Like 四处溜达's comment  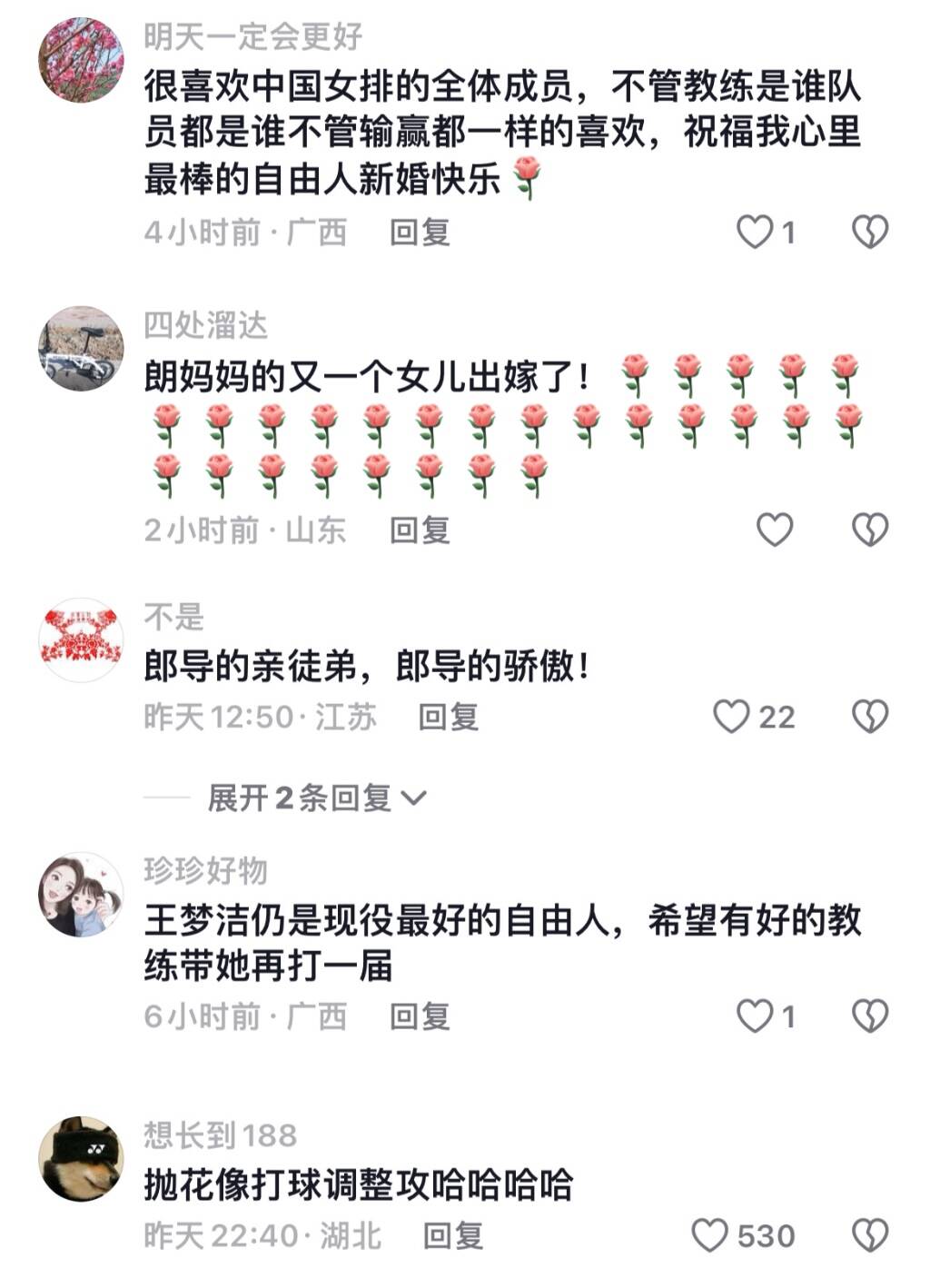point(775,530)
